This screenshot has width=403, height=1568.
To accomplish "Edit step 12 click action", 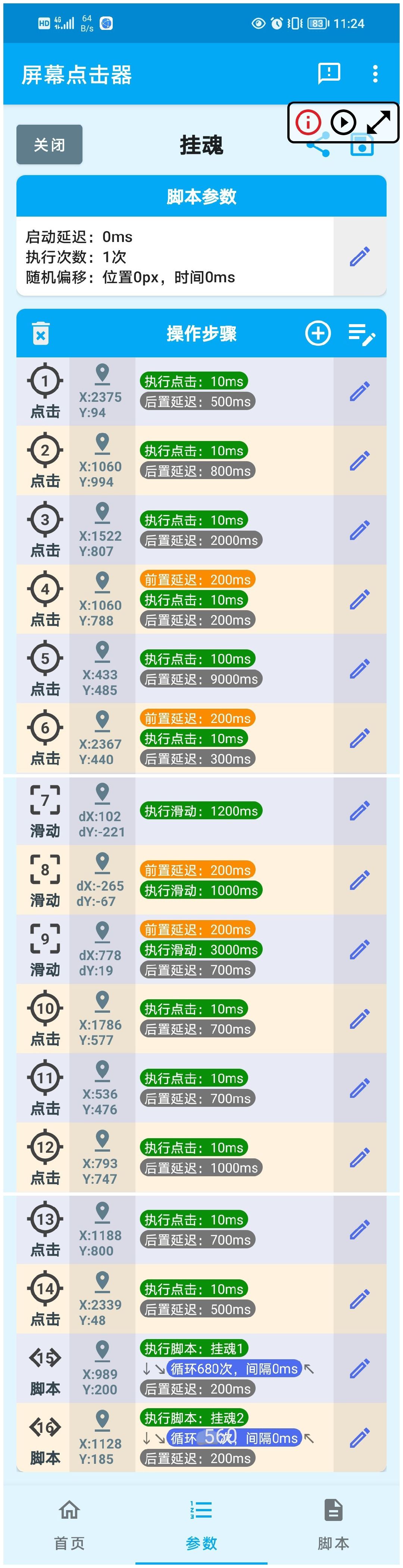I will pos(360,1157).
